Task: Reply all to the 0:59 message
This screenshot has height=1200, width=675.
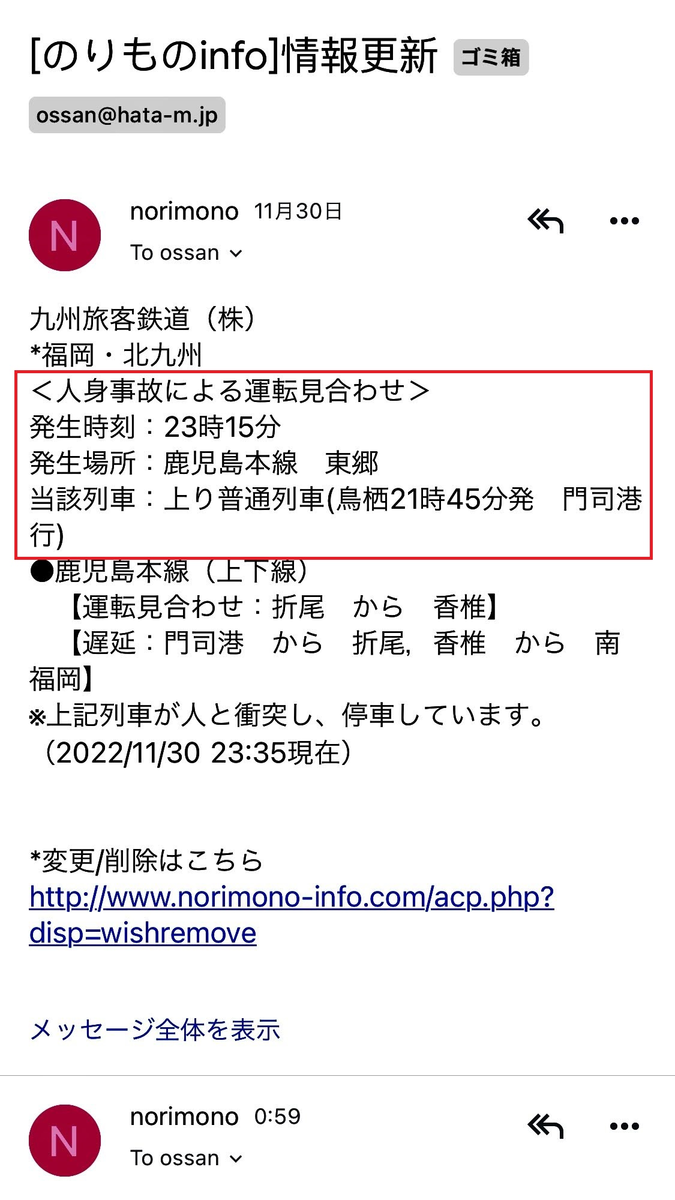Action: (x=546, y=1127)
